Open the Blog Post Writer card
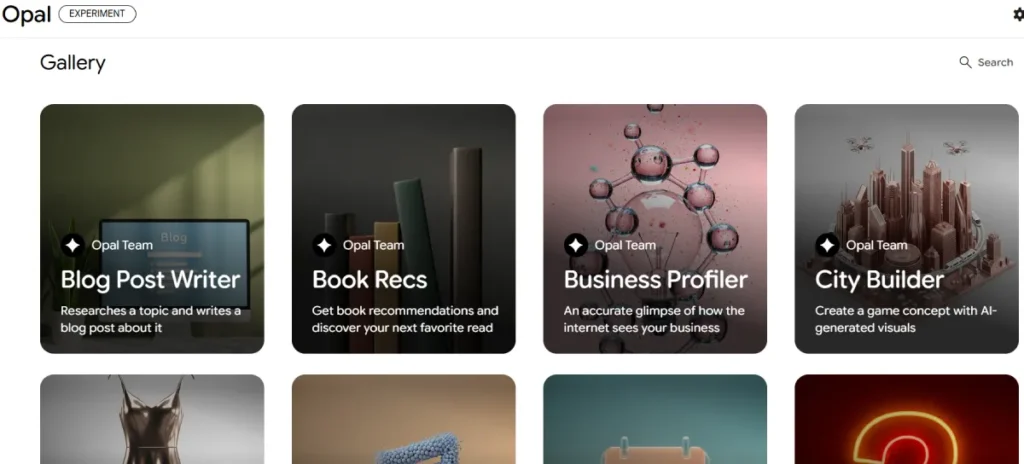The image size is (1024, 464). click(x=152, y=229)
